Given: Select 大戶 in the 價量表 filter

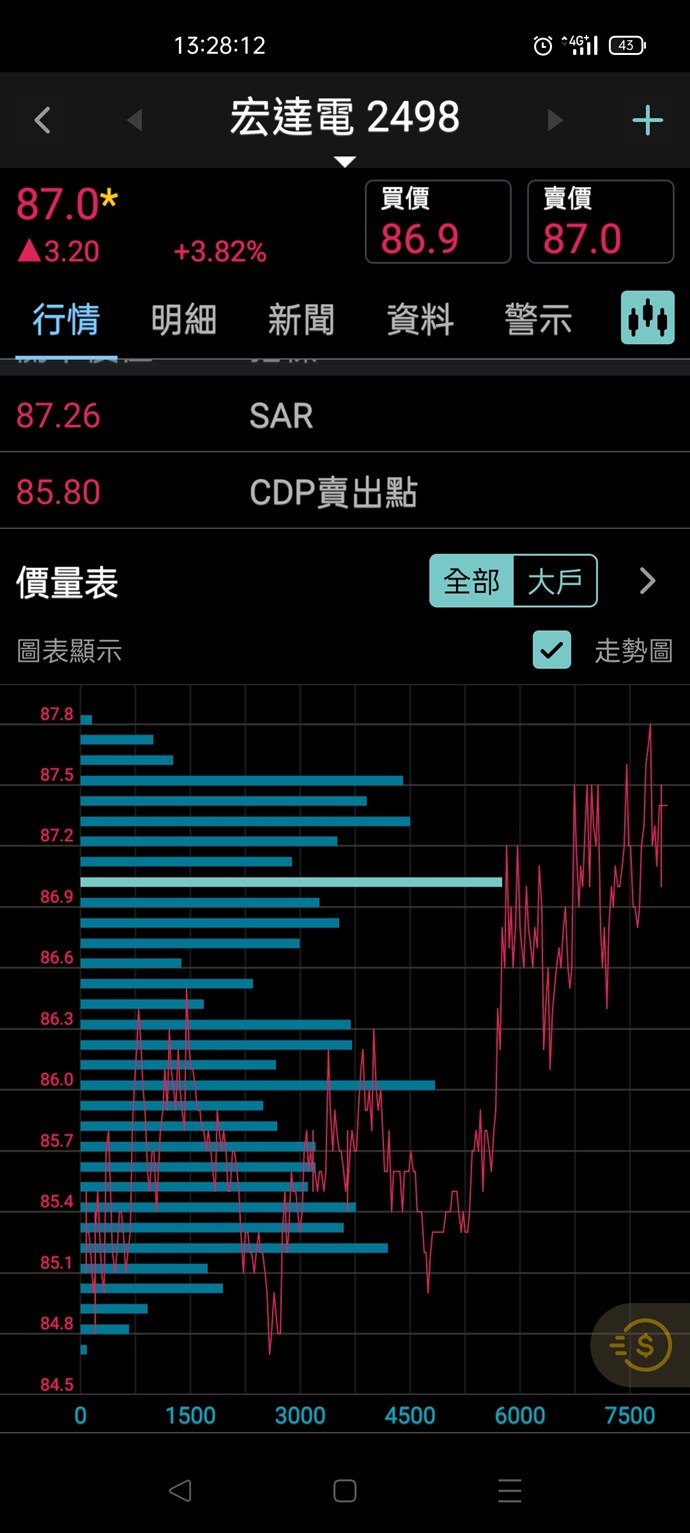Looking at the screenshot, I should 555,581.
